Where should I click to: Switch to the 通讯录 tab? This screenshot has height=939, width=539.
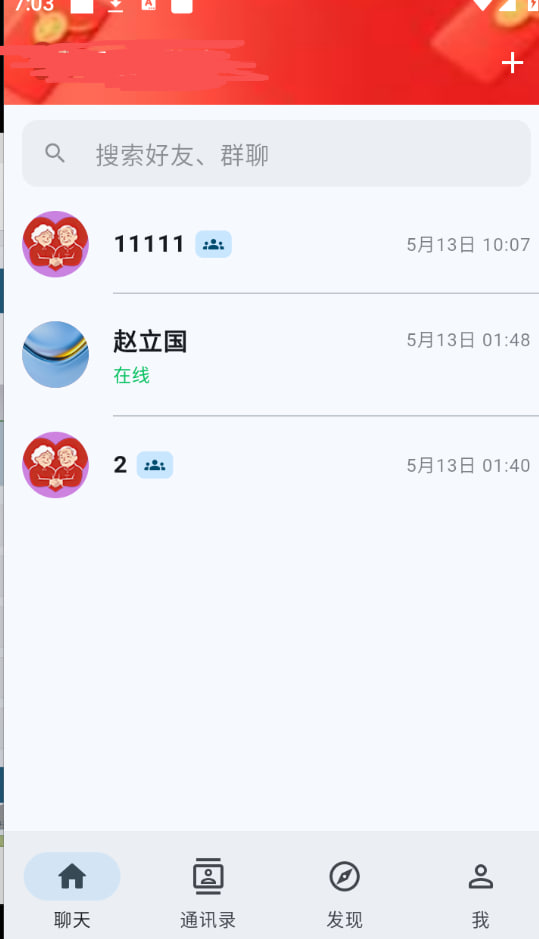(208, 891)
